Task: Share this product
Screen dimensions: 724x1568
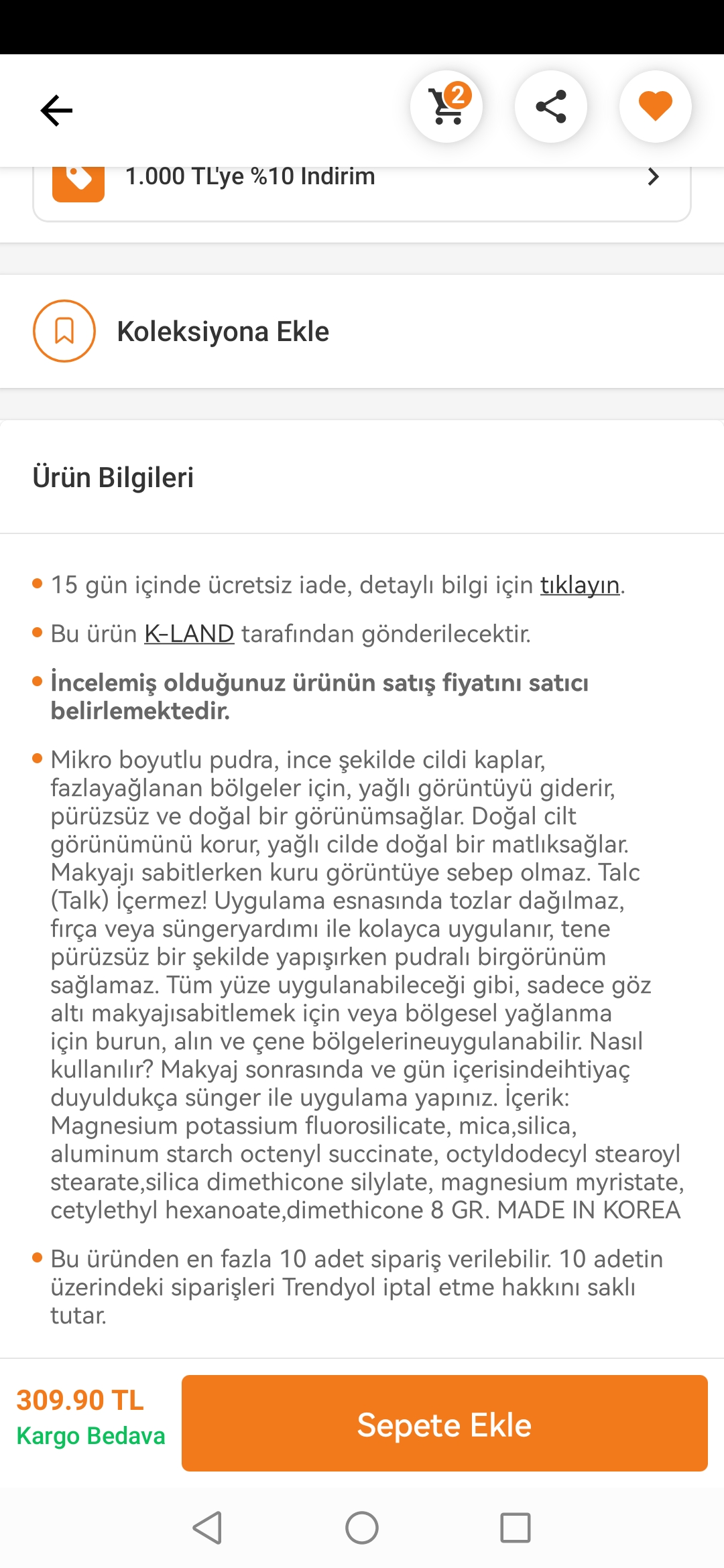Action: [551, 107]
